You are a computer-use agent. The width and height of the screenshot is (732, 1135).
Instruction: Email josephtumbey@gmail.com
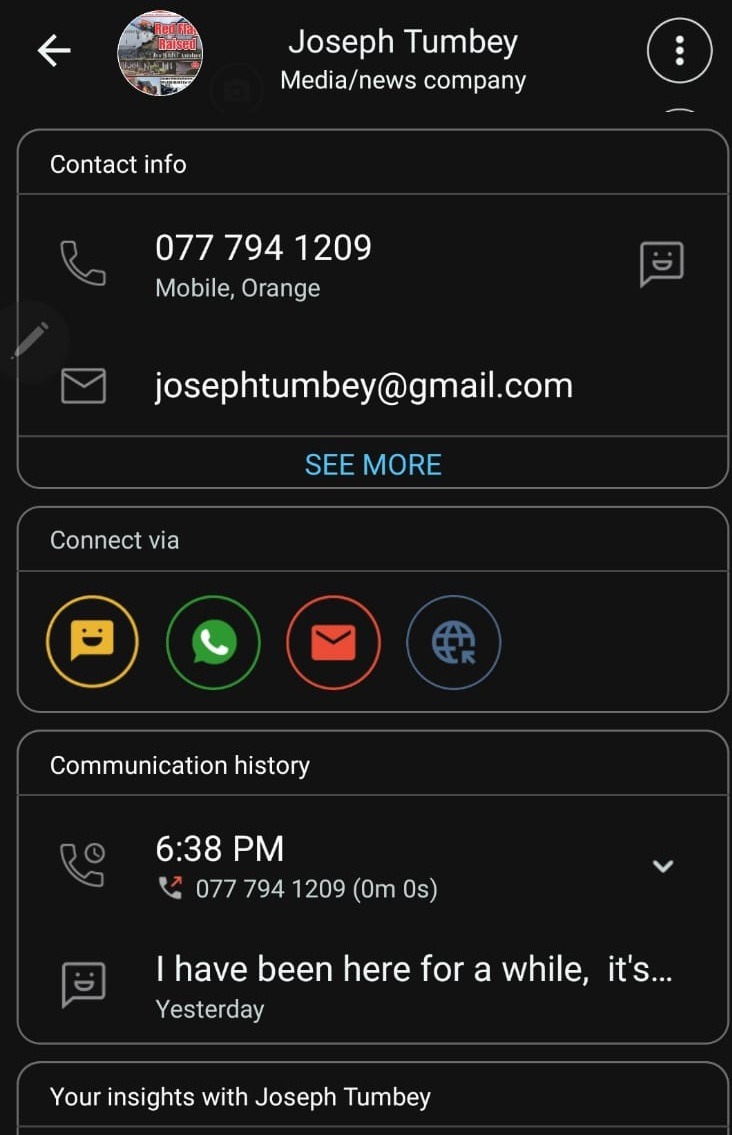tap(363, 386)
